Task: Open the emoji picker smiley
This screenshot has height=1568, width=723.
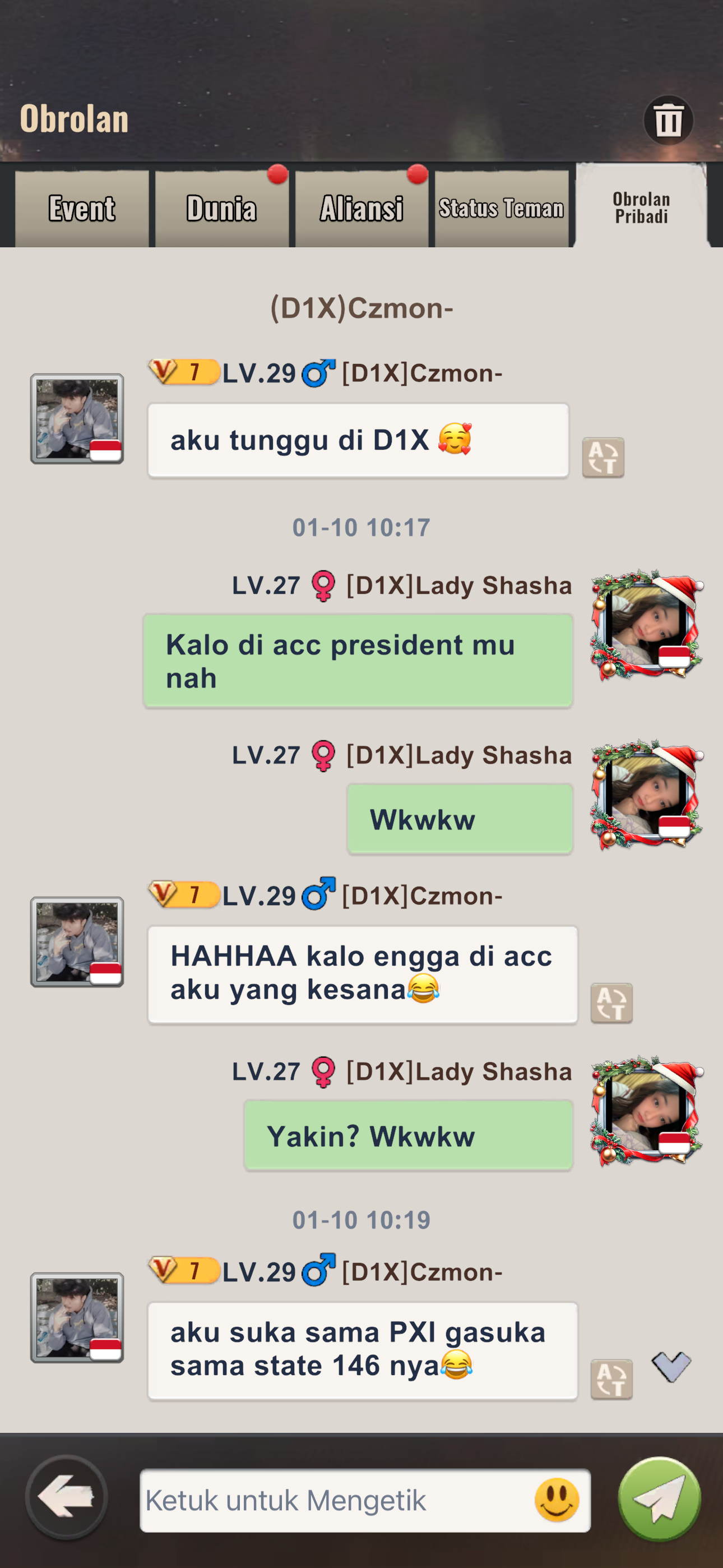Action: [557, 1499]
